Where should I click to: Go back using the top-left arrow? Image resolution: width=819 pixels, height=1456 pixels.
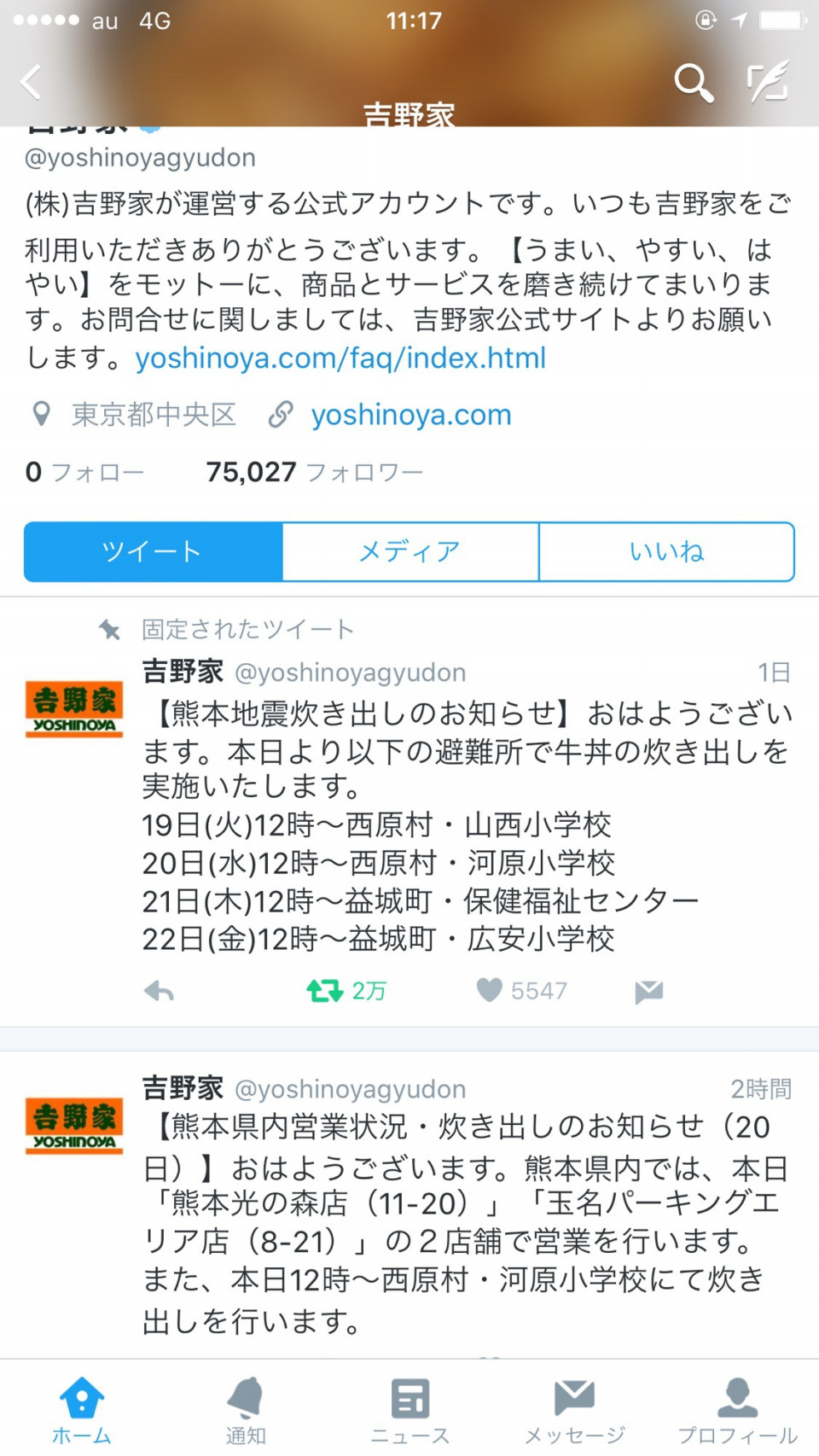pos(32,82)
